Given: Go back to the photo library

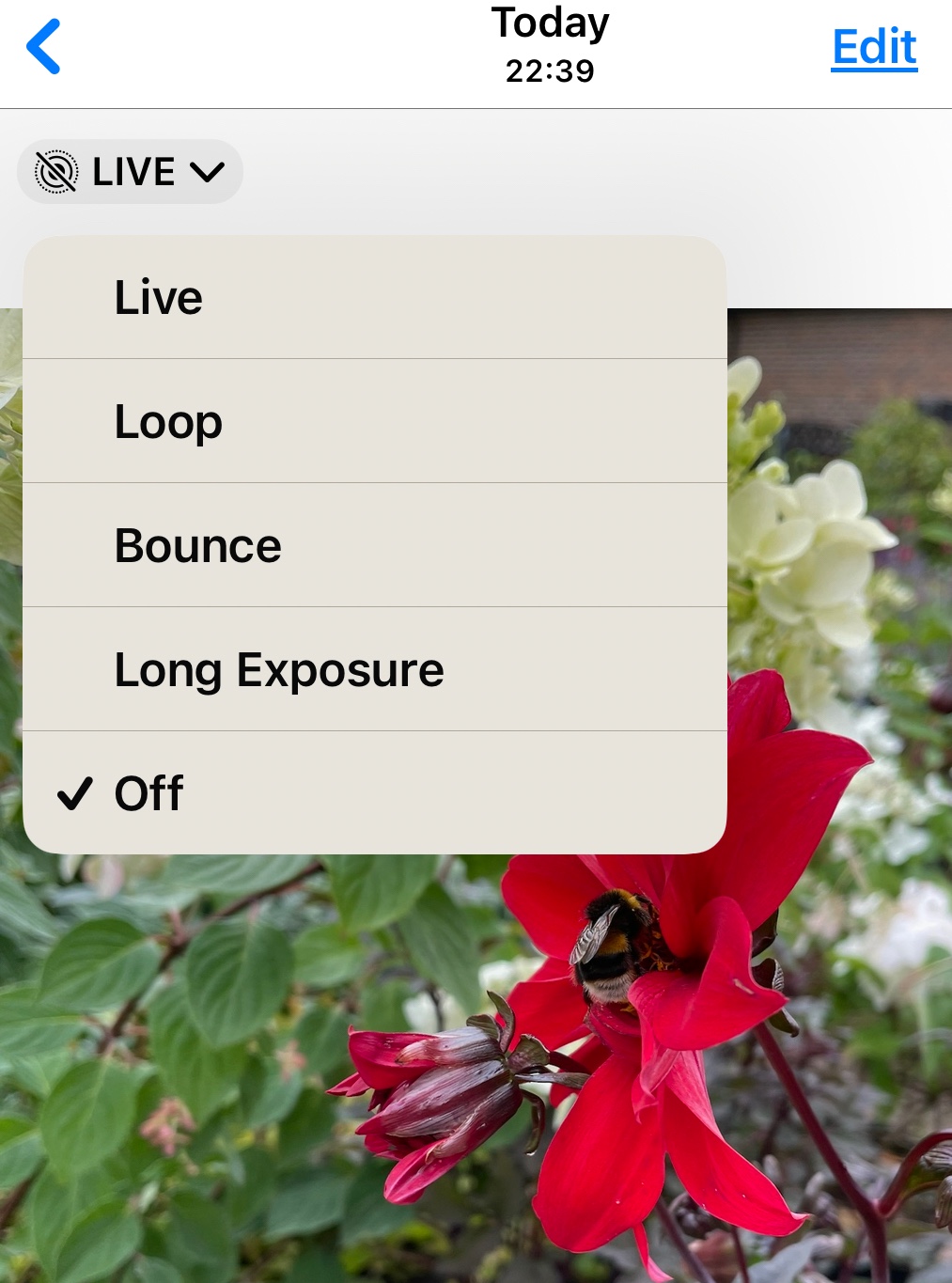Looking at the screenshot, I should (x=43, y=47).
